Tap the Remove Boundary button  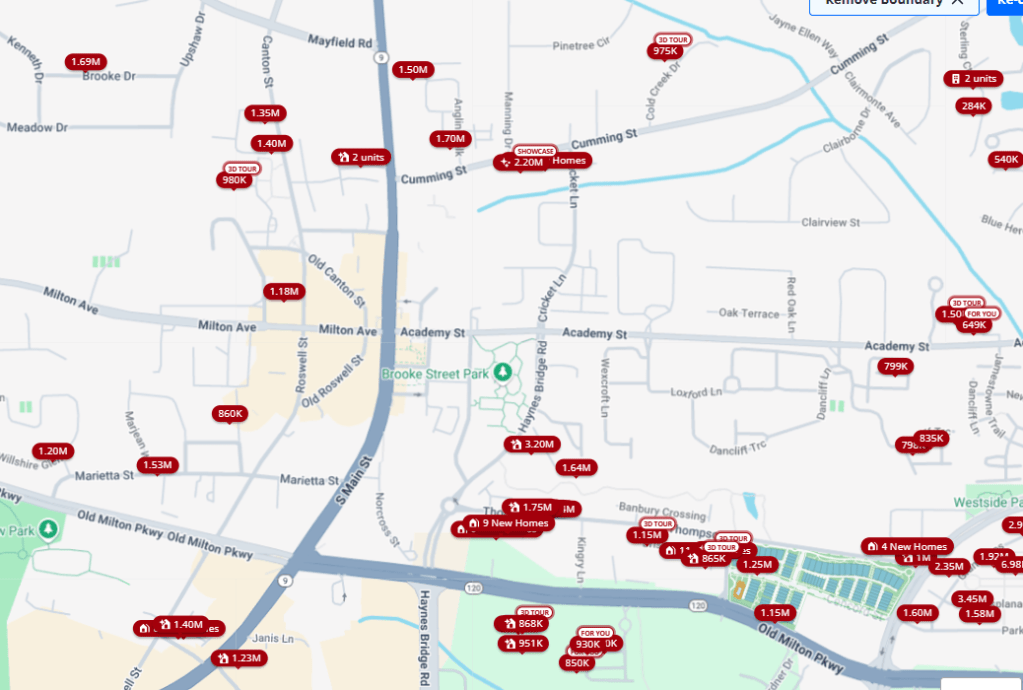pos(895,3)
